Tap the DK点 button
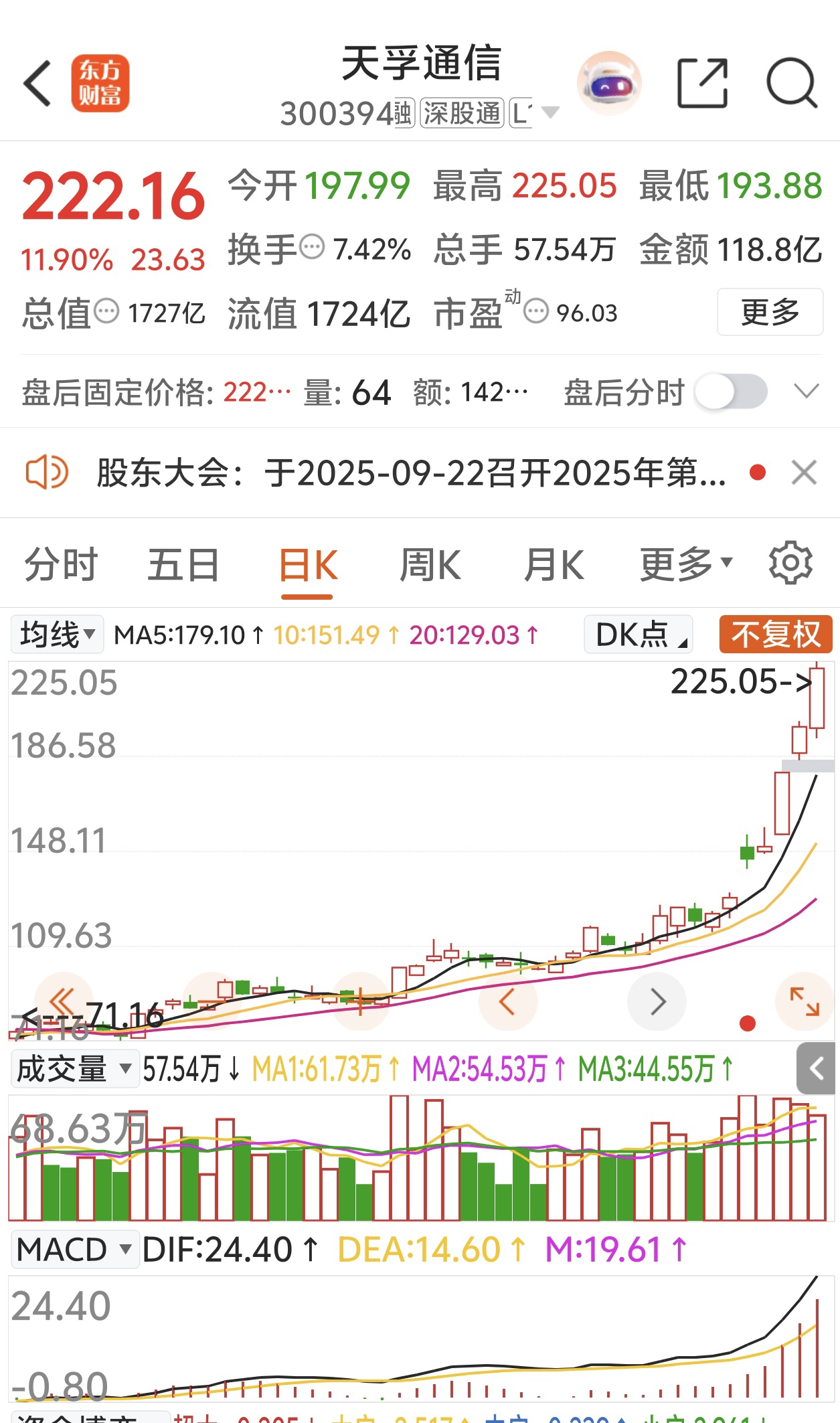The image size is (840, 1423). pyautogui.click(x=639, y=634)
